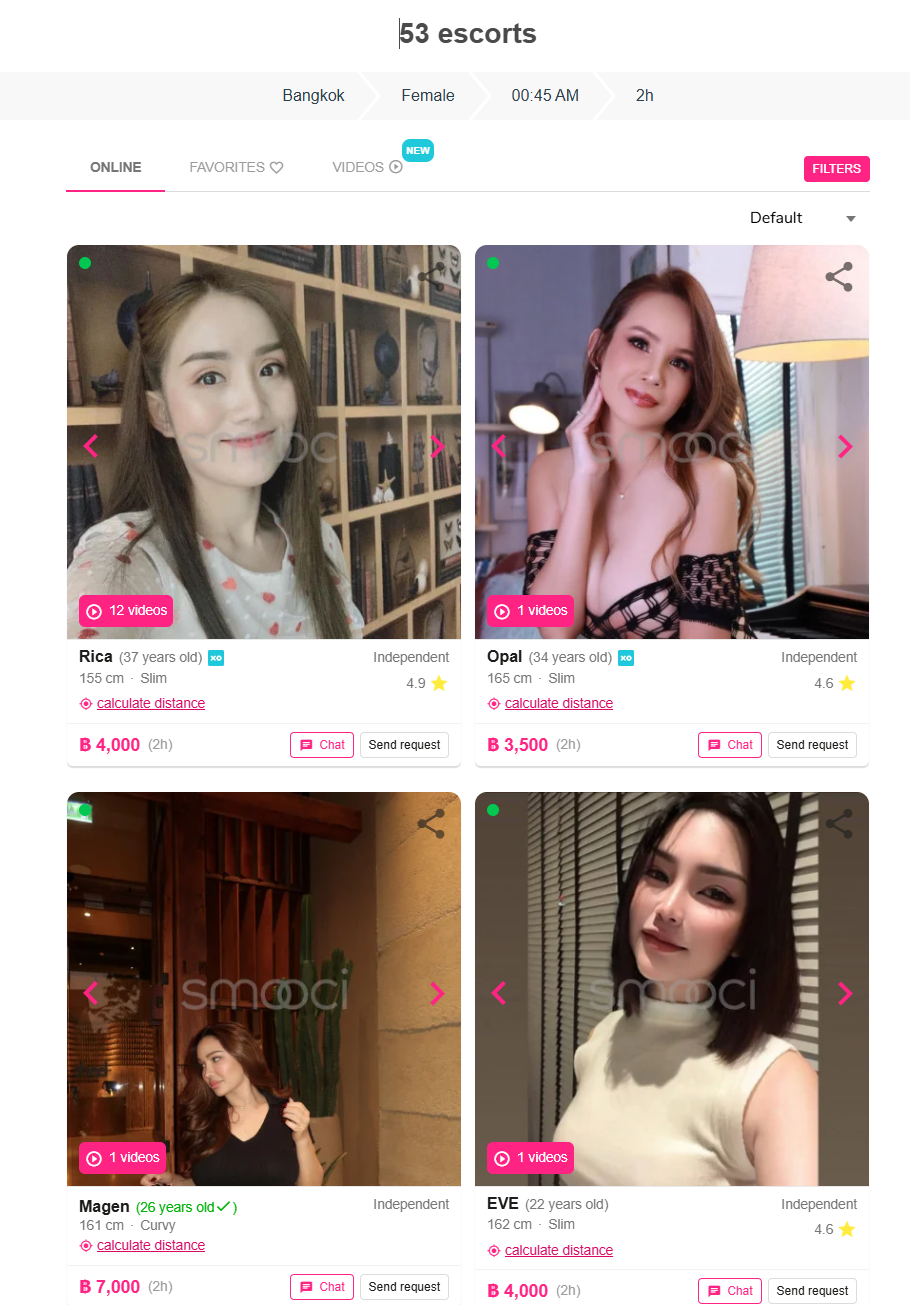910x1305 pixels.
Task: Share Rica's profile via the share icon
Action: [431, 277]
